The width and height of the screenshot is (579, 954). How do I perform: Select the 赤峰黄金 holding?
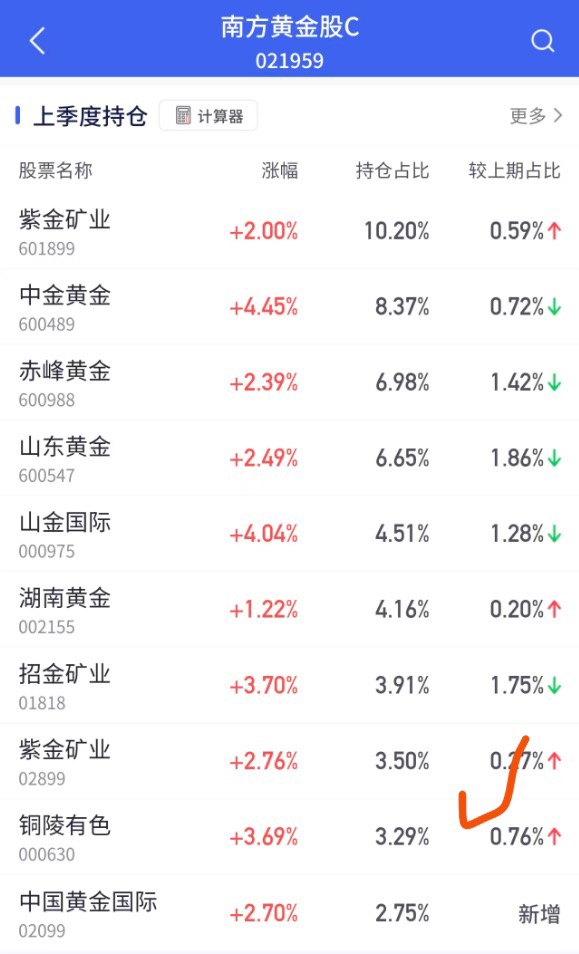click(x=290, y=383)
